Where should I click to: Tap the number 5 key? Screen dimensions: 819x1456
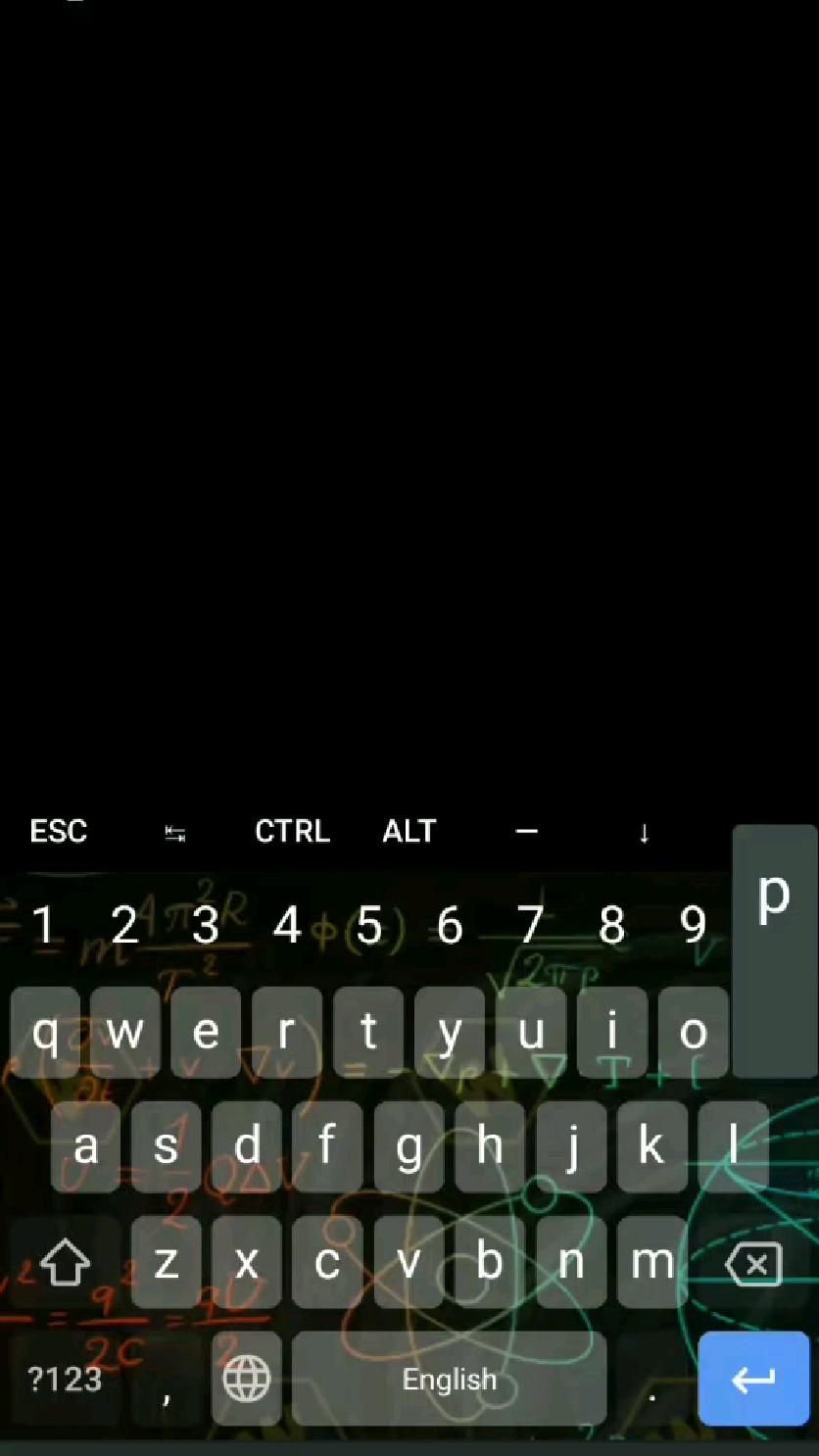click(368, 925)
